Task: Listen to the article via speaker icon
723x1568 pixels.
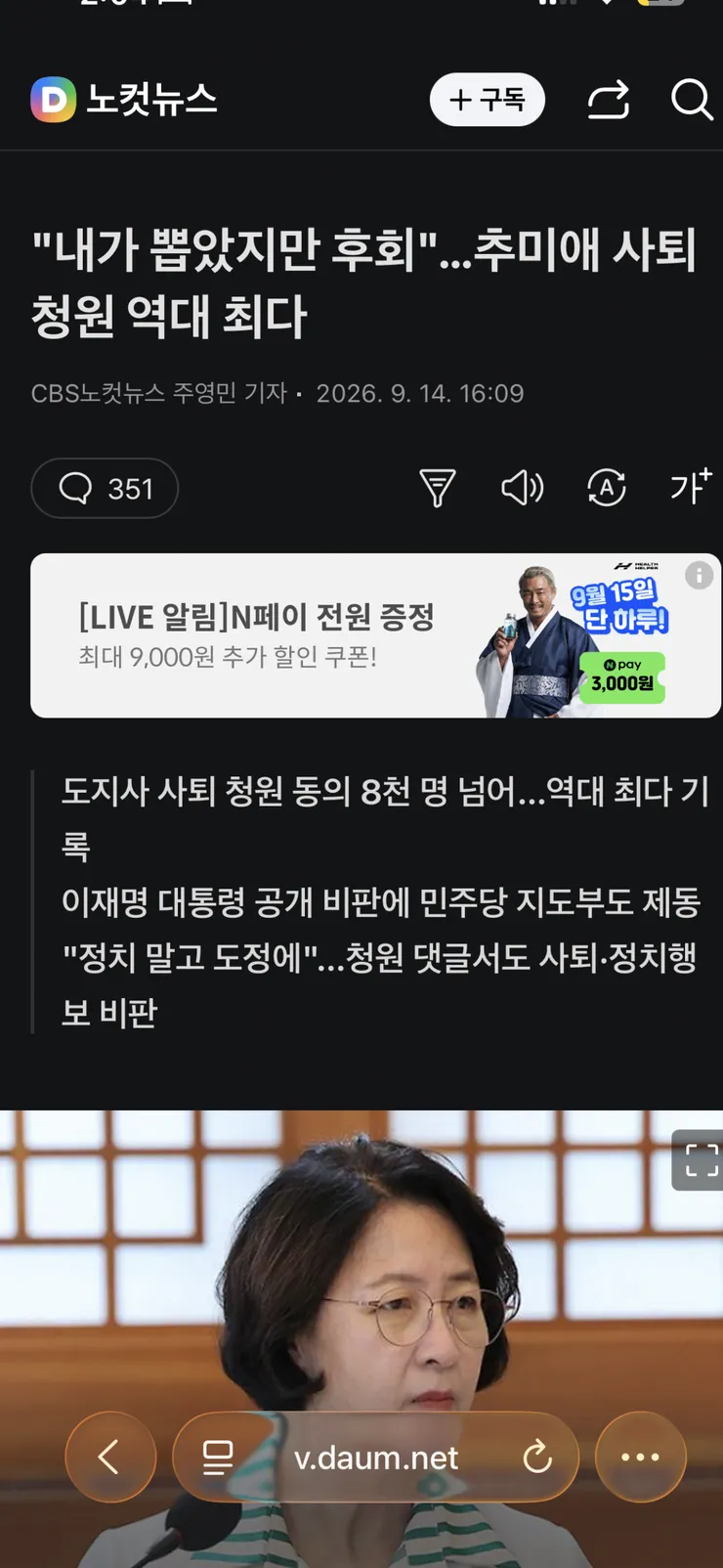Action: point(522,487)
